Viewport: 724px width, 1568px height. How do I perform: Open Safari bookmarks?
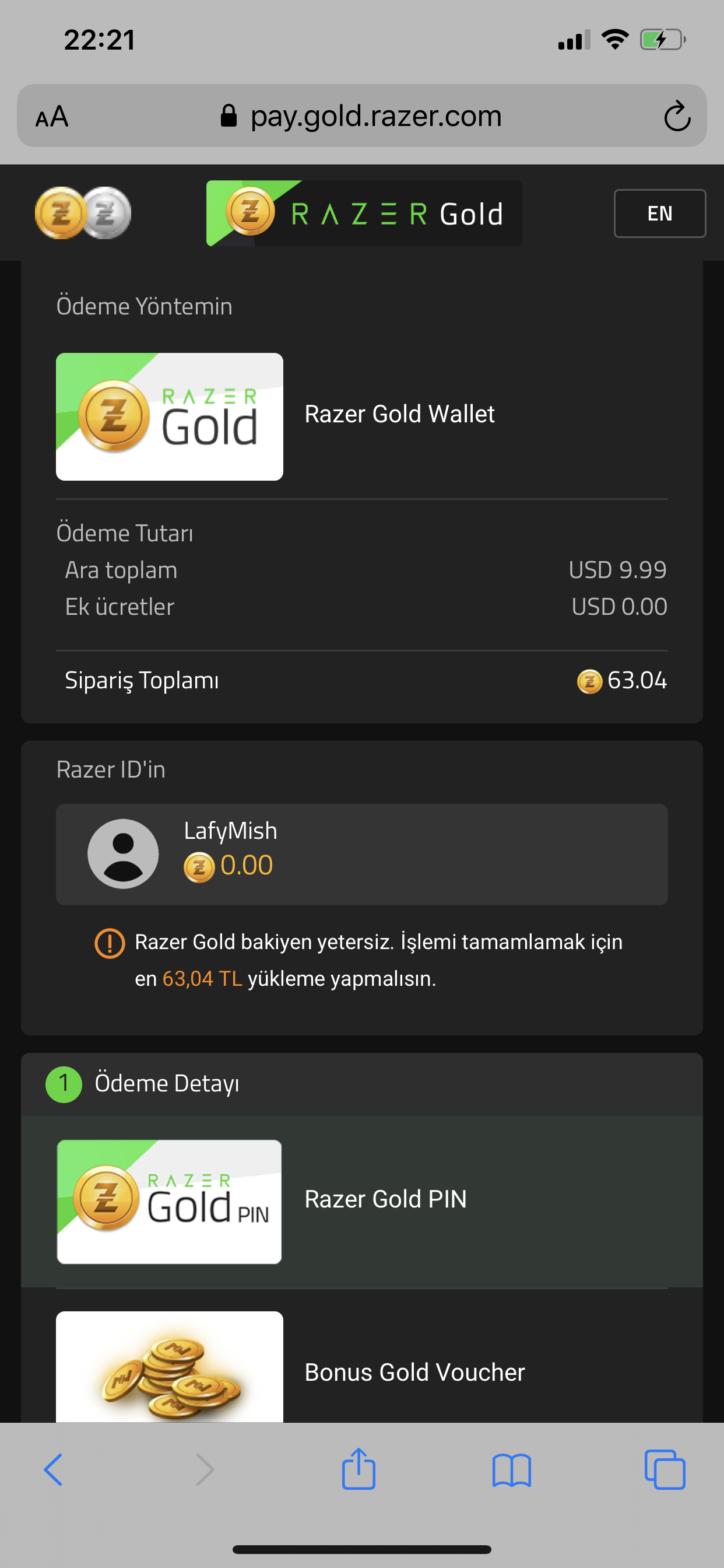coord(512,1470)
